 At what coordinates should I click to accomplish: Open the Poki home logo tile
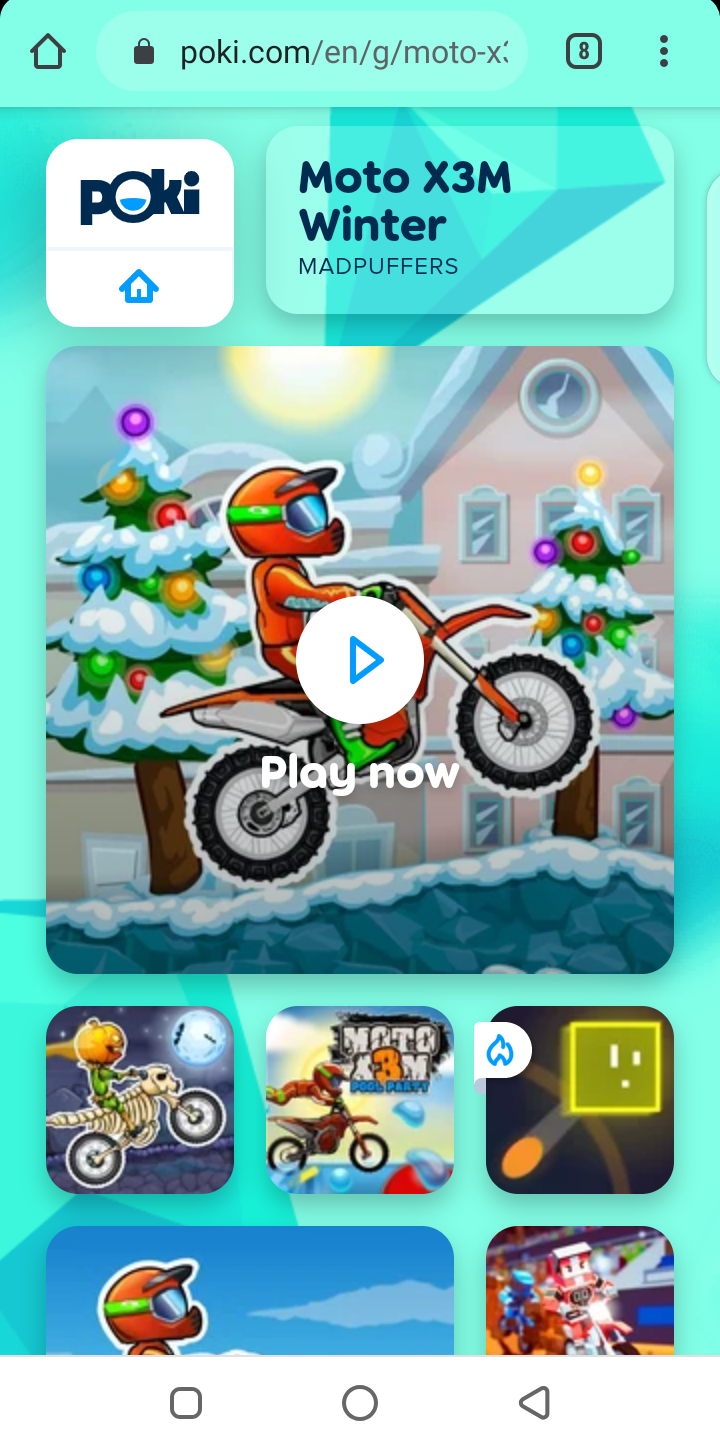point(140,232)
